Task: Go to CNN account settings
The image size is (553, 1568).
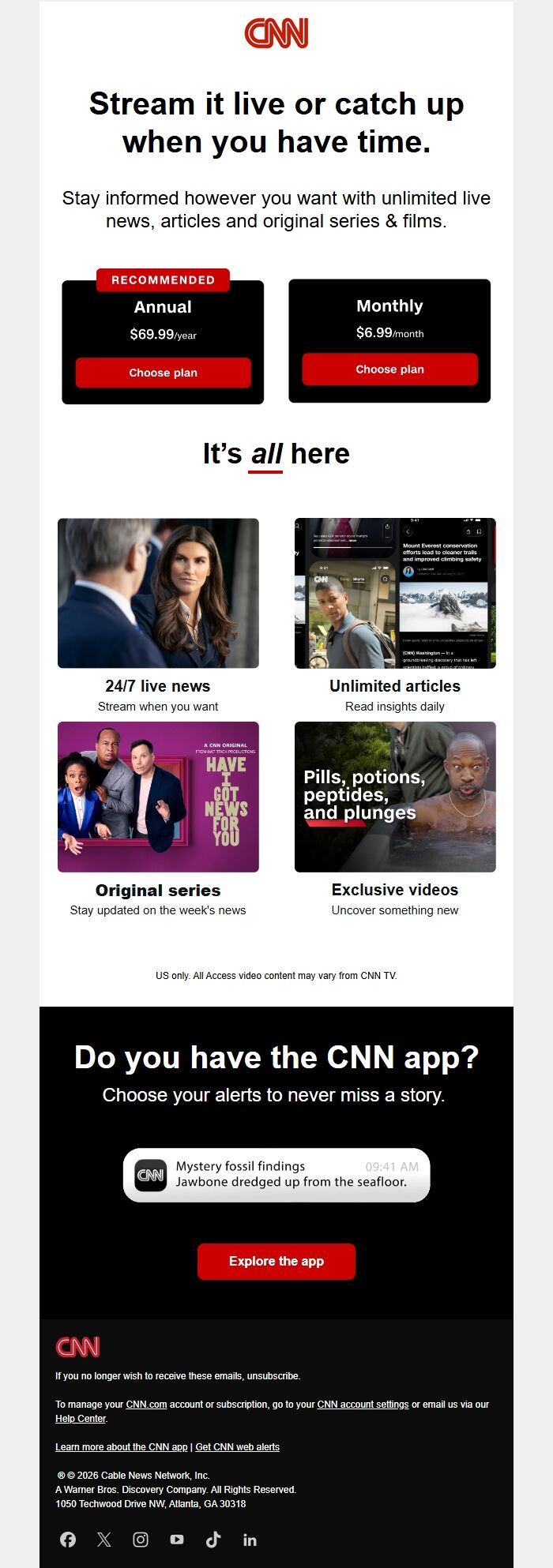Action: click(x=363, y=1405)
